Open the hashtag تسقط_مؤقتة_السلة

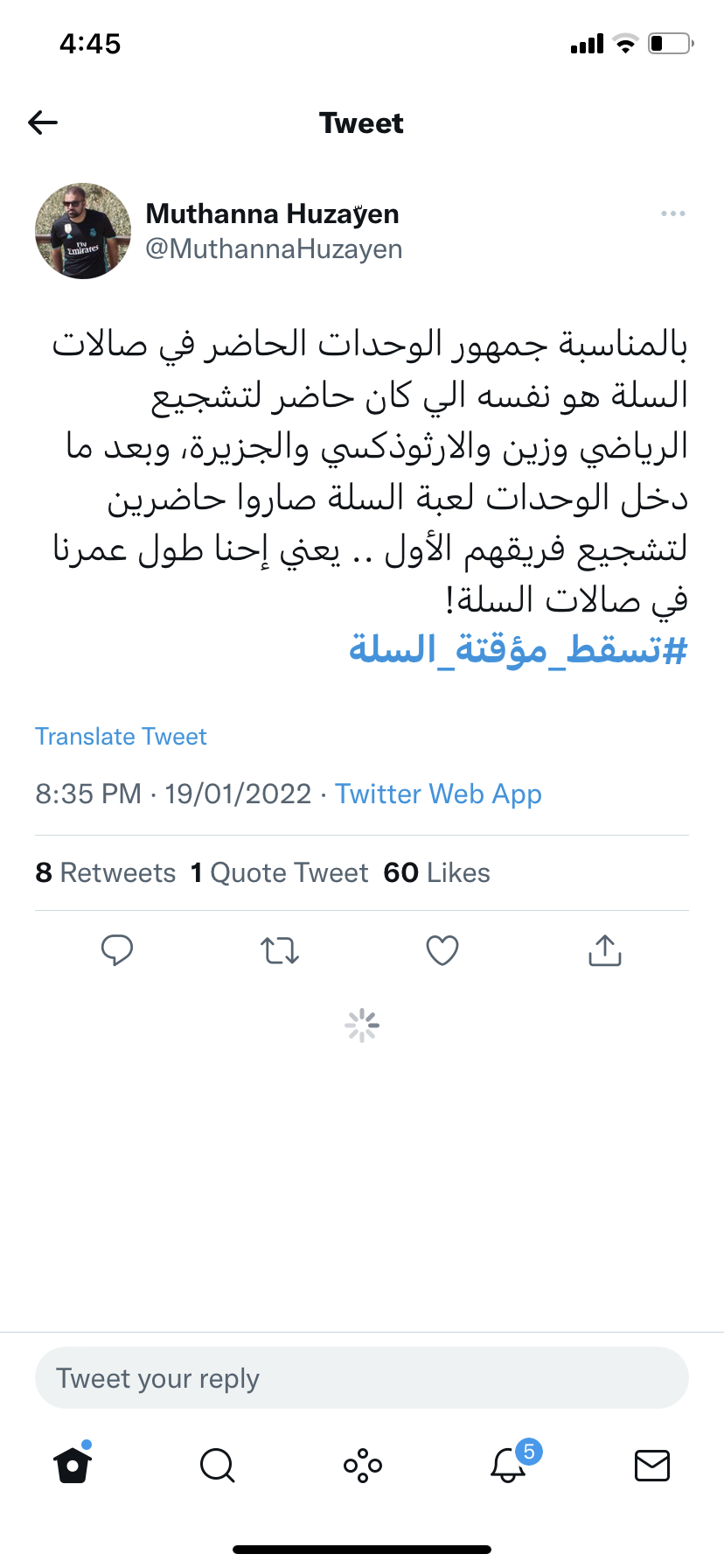click(518, 650)
